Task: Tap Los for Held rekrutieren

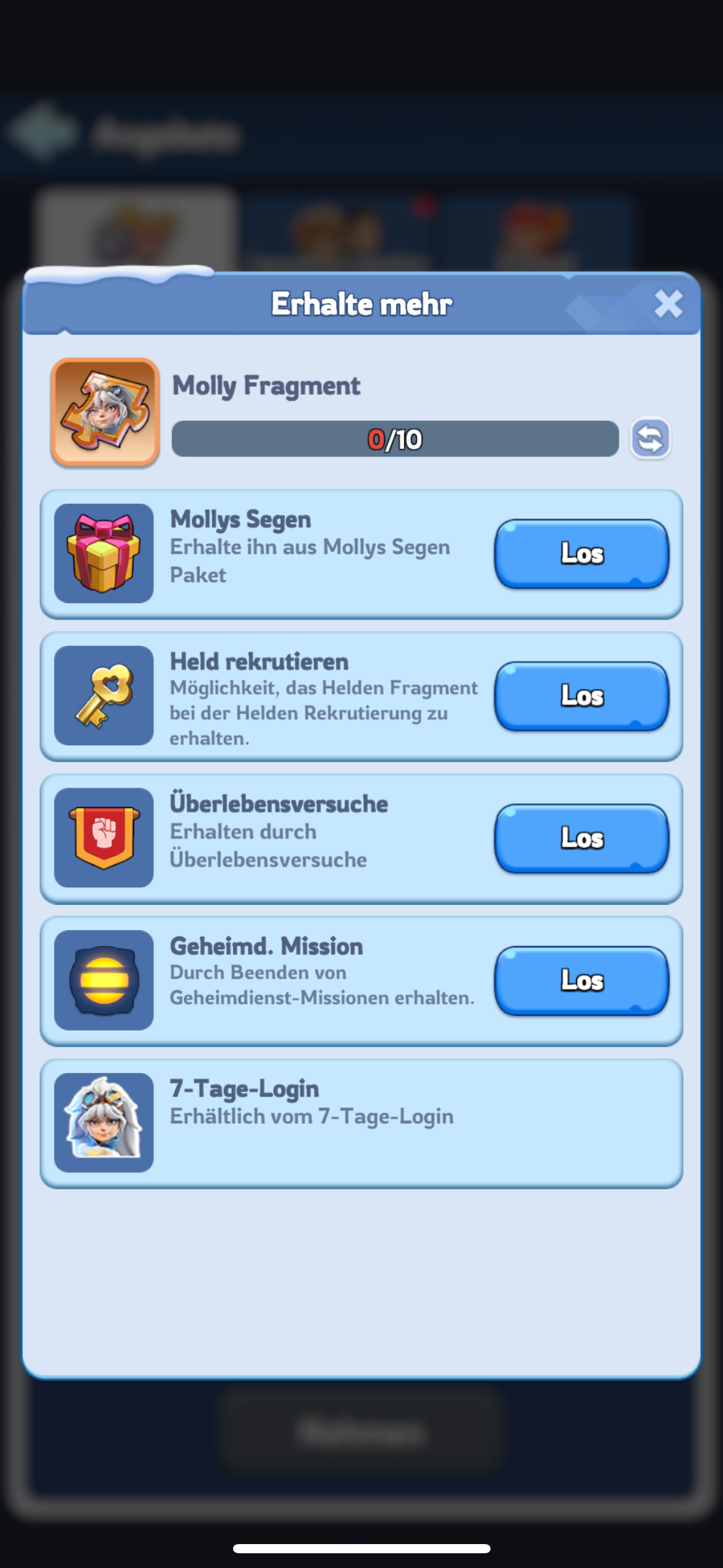Action: pyautogui.click(x=581, y=696)
